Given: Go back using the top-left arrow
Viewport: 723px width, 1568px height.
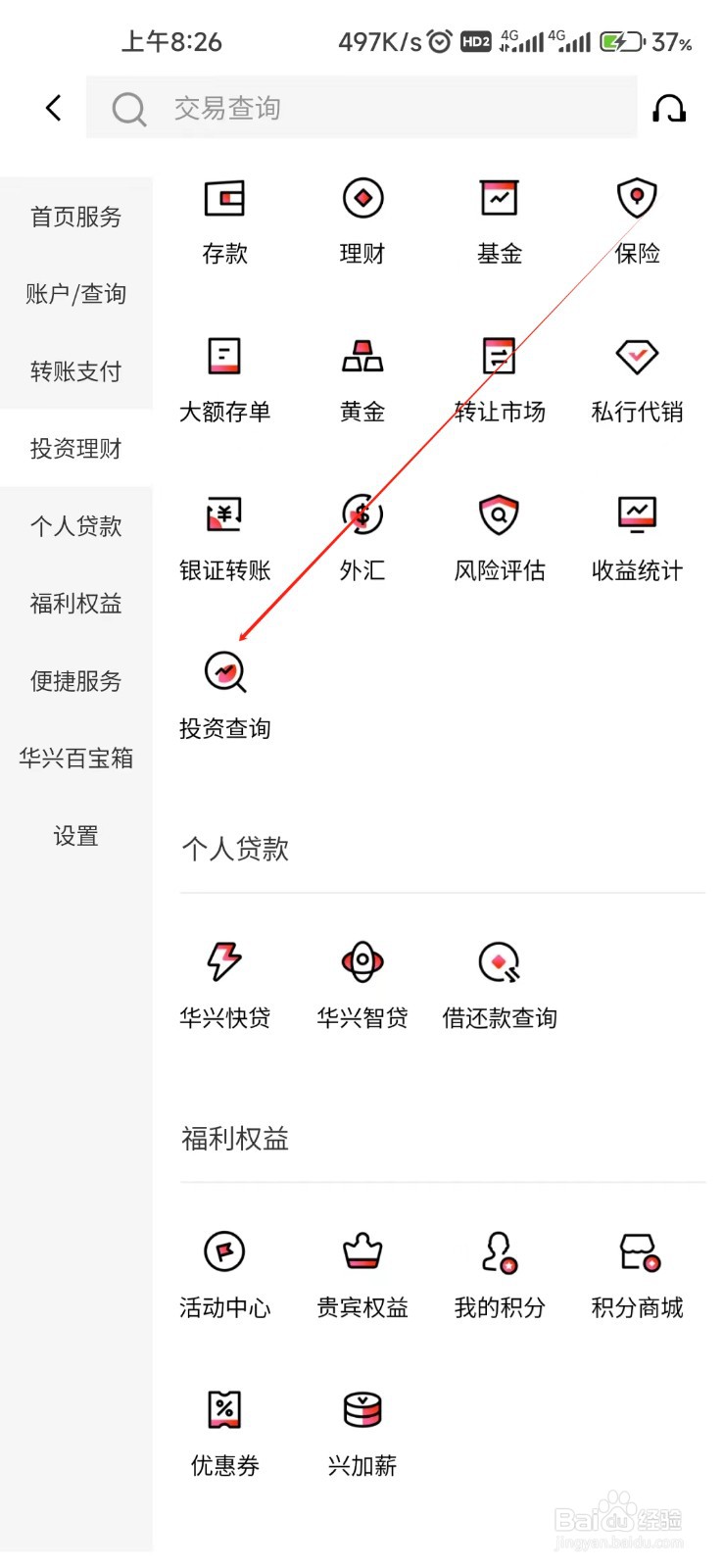Looking at the screenshot, I should (x=54, y=108).
